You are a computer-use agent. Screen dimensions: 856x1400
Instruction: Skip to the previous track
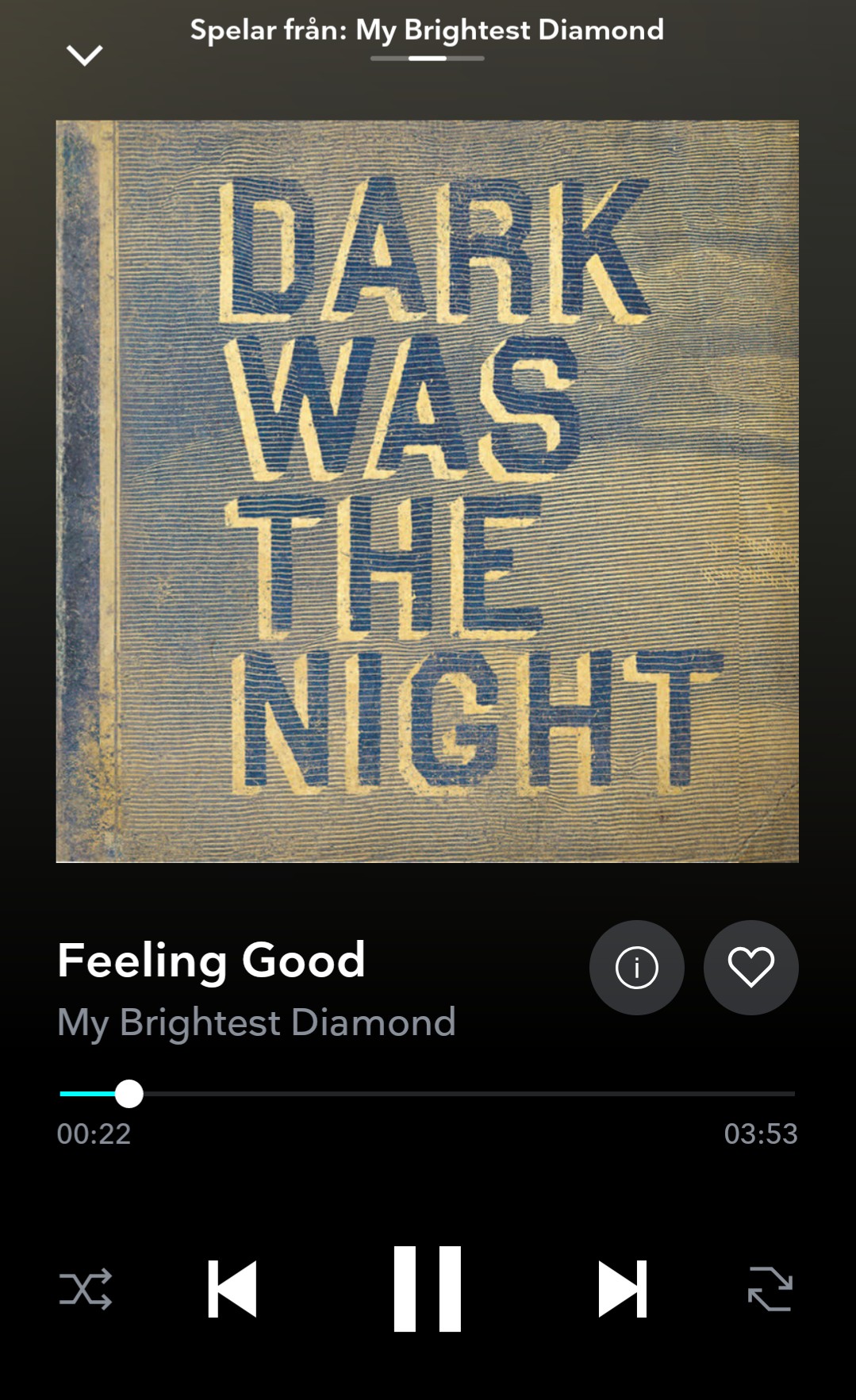(232, 1289)
